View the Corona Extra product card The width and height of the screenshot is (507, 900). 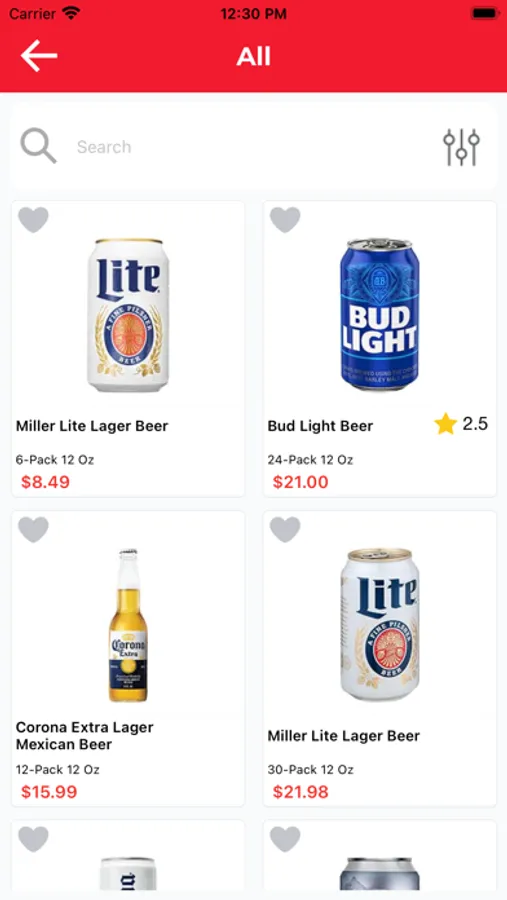(x=128, y=659)
